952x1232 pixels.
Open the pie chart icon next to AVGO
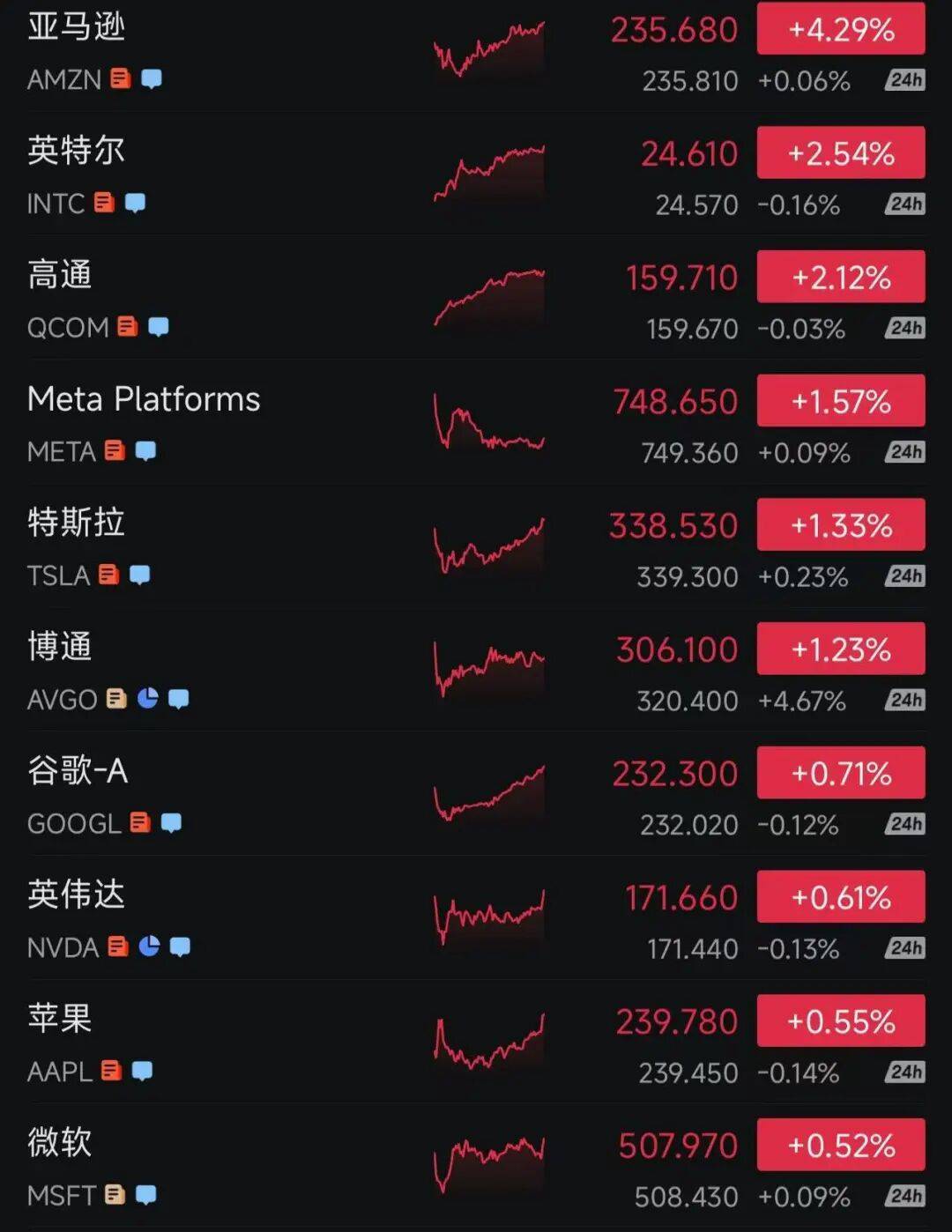(x=146, y=699)
